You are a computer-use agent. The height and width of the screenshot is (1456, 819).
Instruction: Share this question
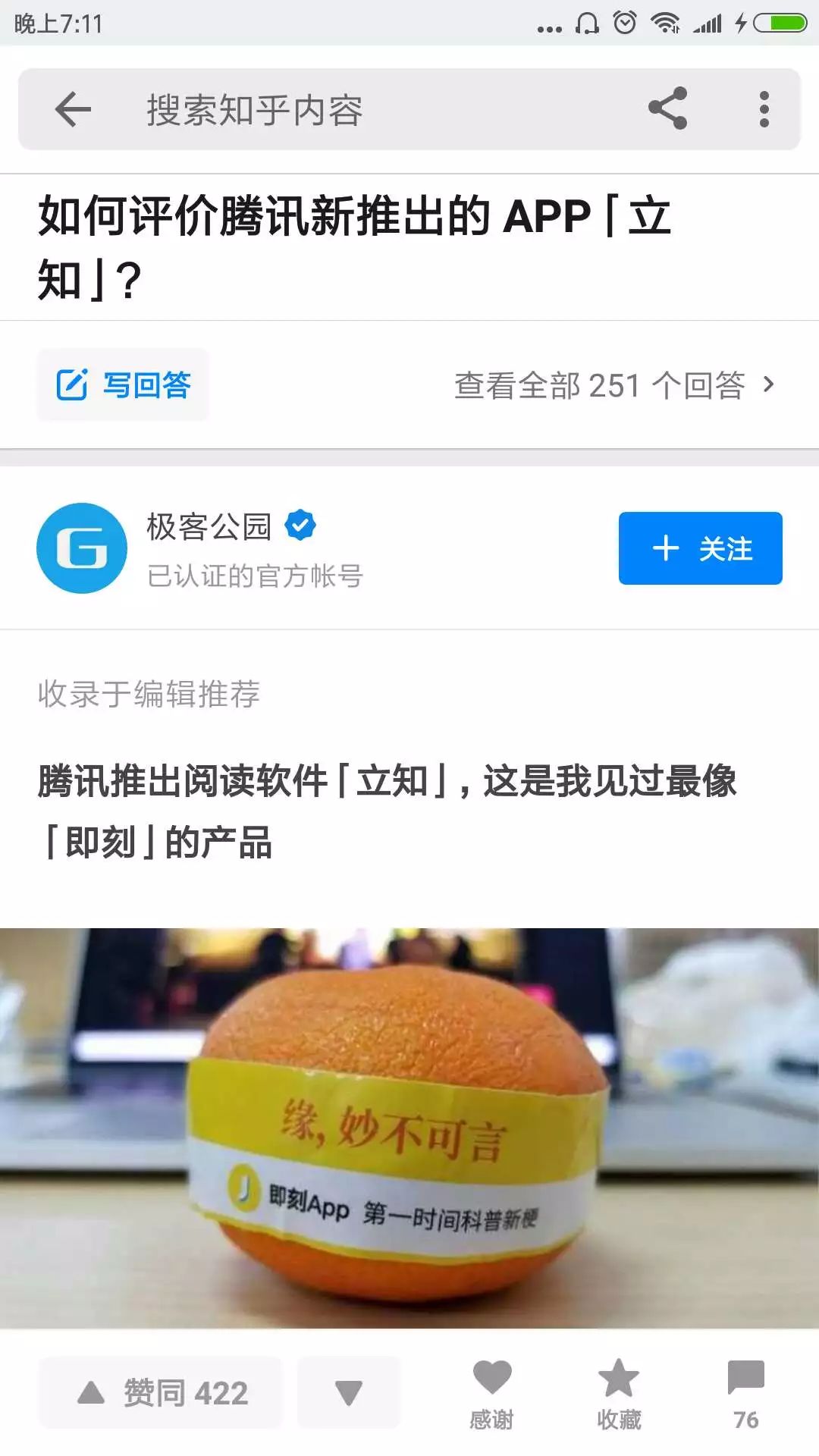(x=667, y=108)
